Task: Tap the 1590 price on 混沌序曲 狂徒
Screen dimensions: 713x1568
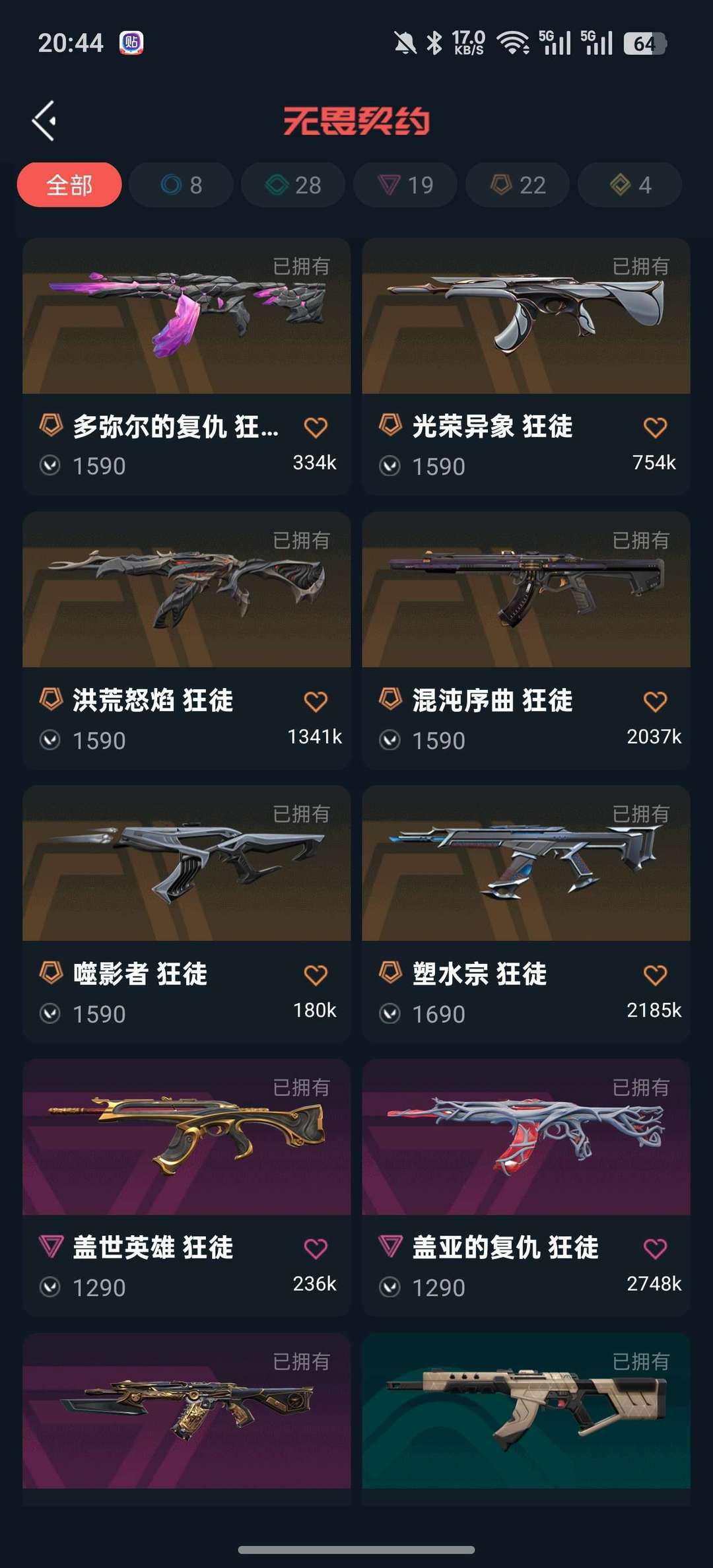Action: coord(439,740)
